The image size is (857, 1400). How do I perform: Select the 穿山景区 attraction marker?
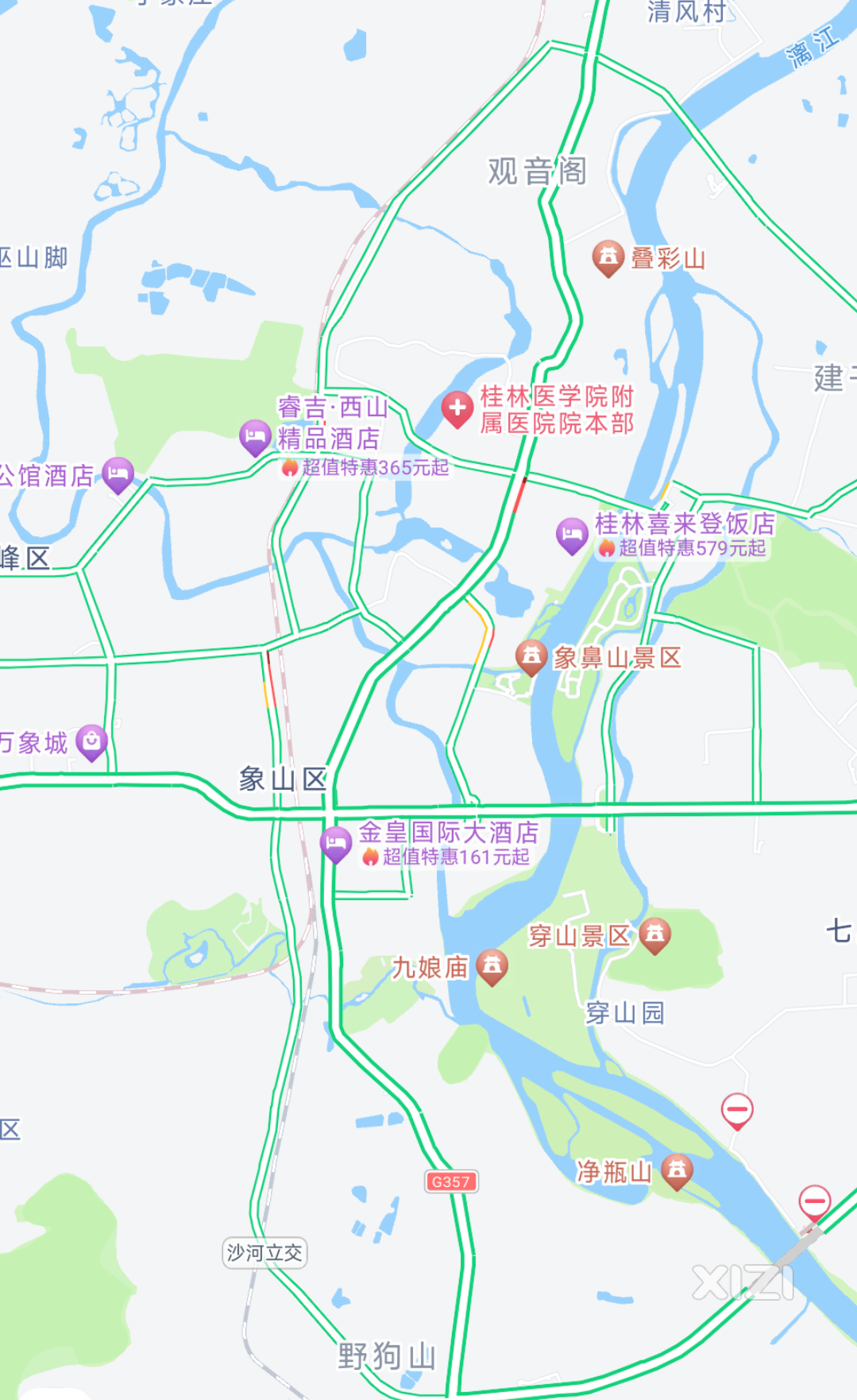coord(654,934)
